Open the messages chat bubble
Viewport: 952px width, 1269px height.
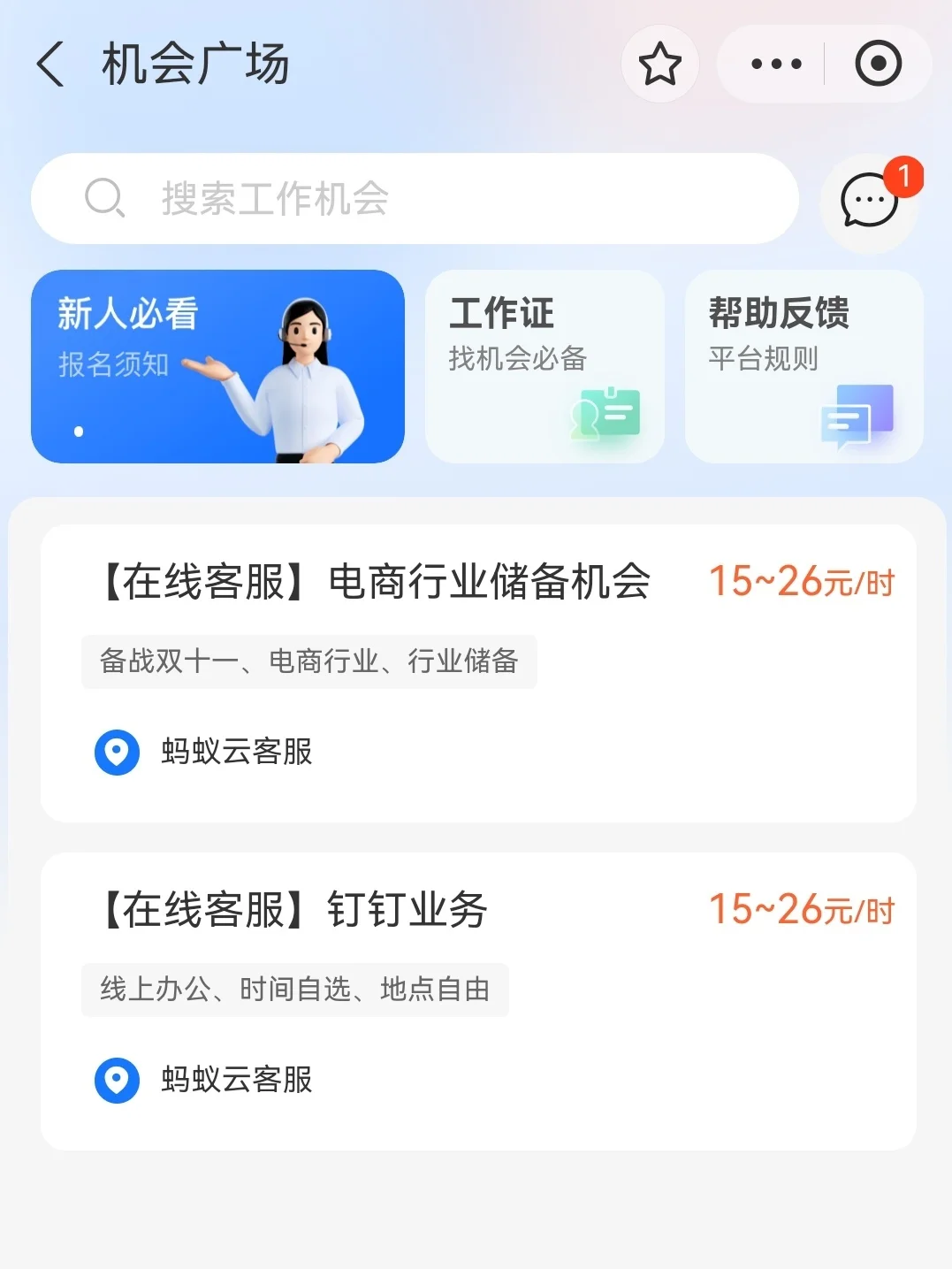(870, 201)
